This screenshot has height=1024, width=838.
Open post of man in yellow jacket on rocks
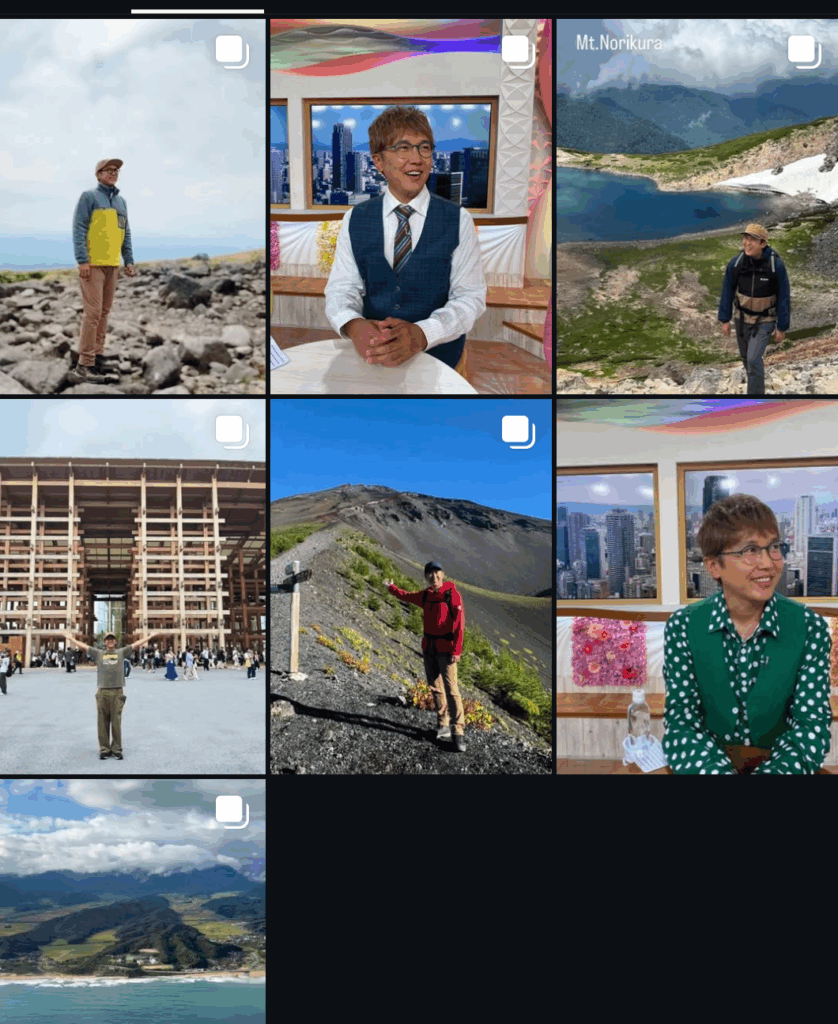[x=132, y=206]
